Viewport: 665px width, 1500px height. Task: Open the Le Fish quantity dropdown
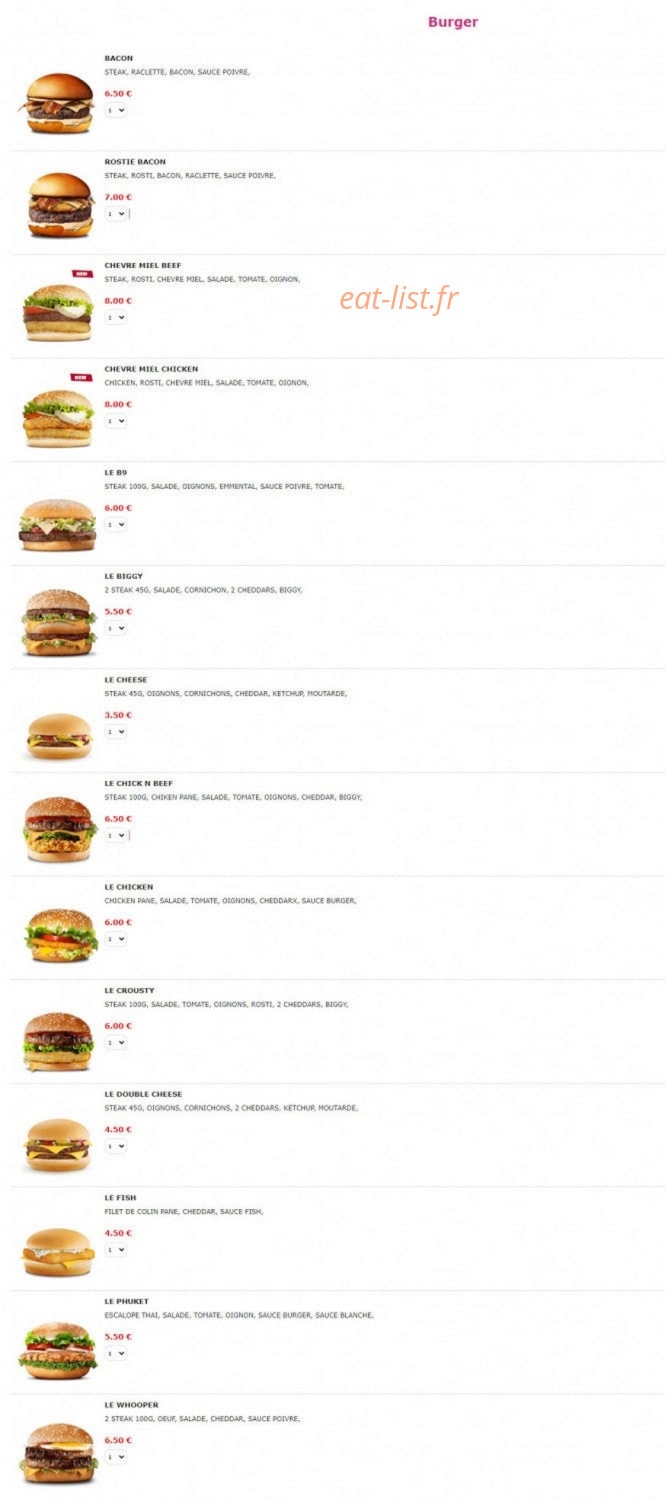tap(116, 1250)
